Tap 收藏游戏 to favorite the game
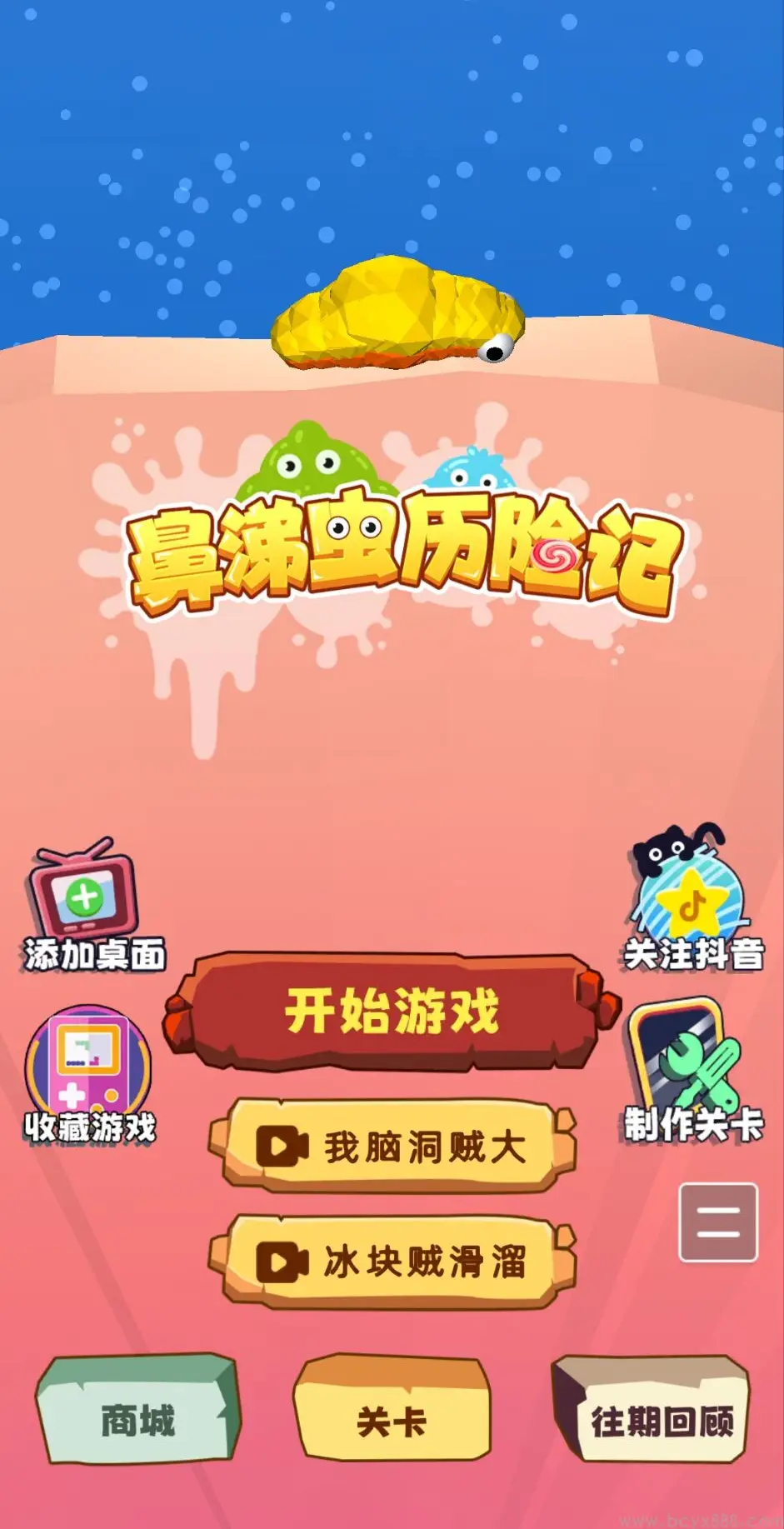 point(90,1075)
